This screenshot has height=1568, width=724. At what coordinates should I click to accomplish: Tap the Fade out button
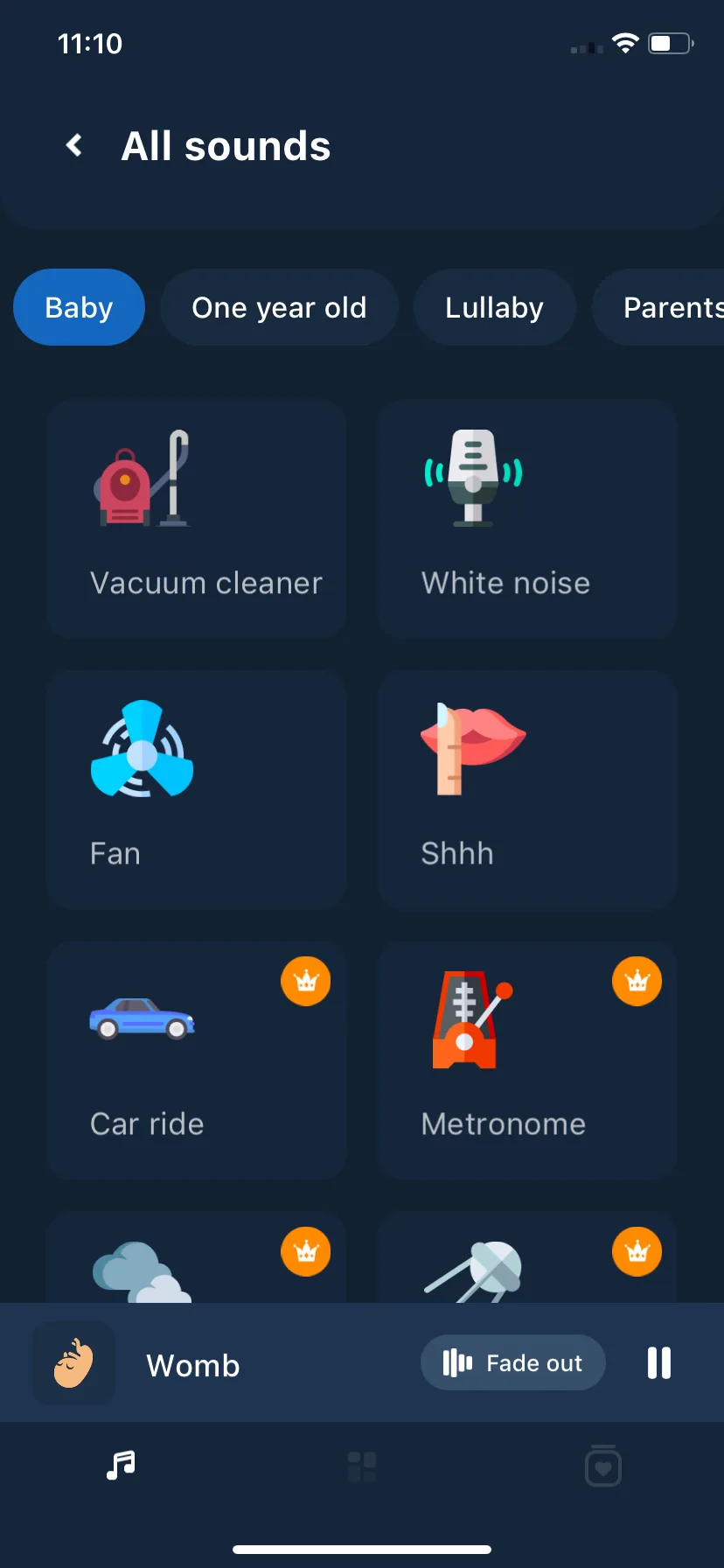(x=513, y=1362)
